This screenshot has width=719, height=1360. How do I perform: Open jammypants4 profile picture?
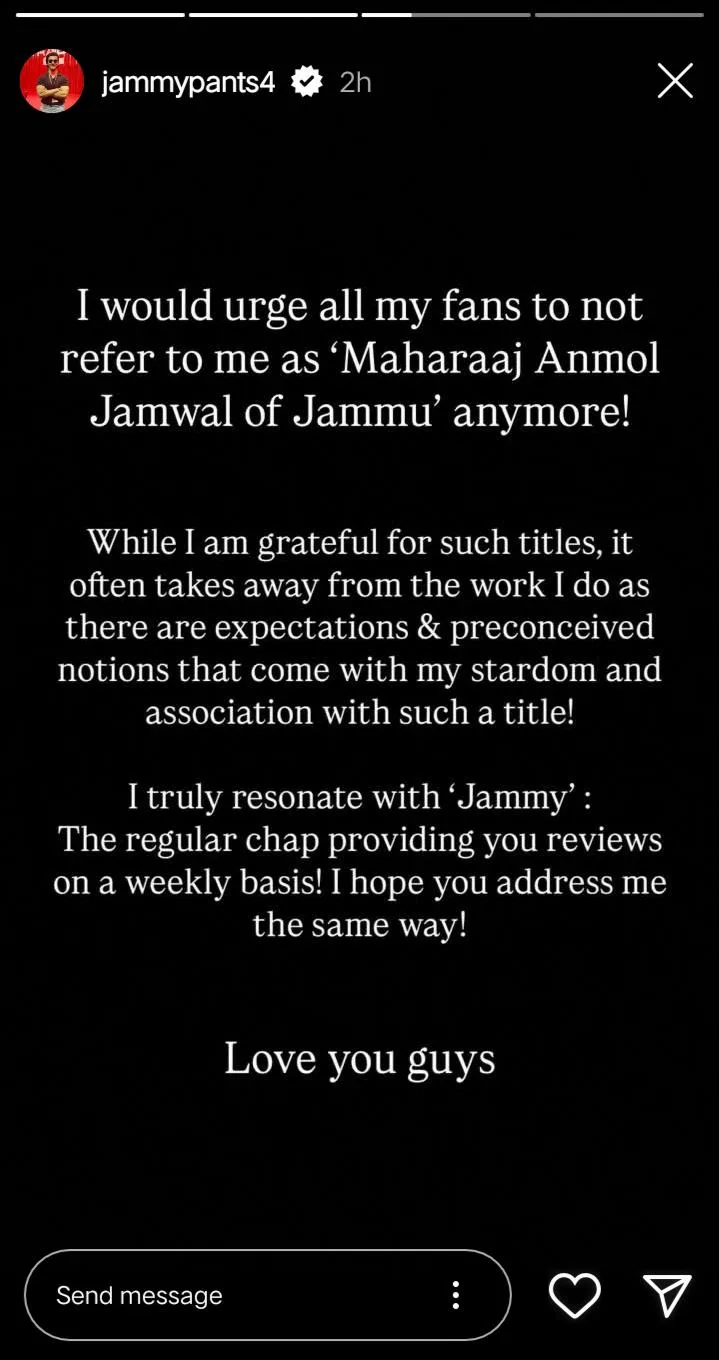click(x=52, y=81)
